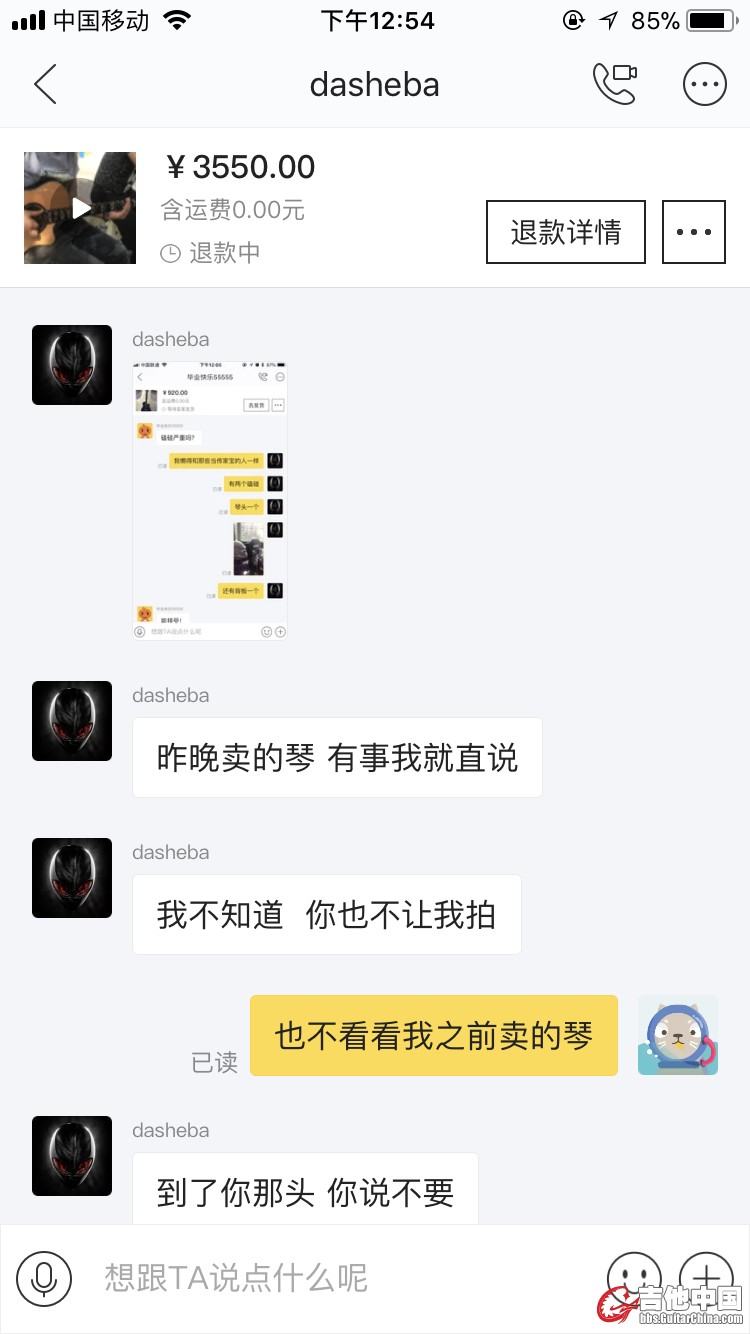Open the 退款详情 refund details
The image size is (750, 1334).
[565, 232]
